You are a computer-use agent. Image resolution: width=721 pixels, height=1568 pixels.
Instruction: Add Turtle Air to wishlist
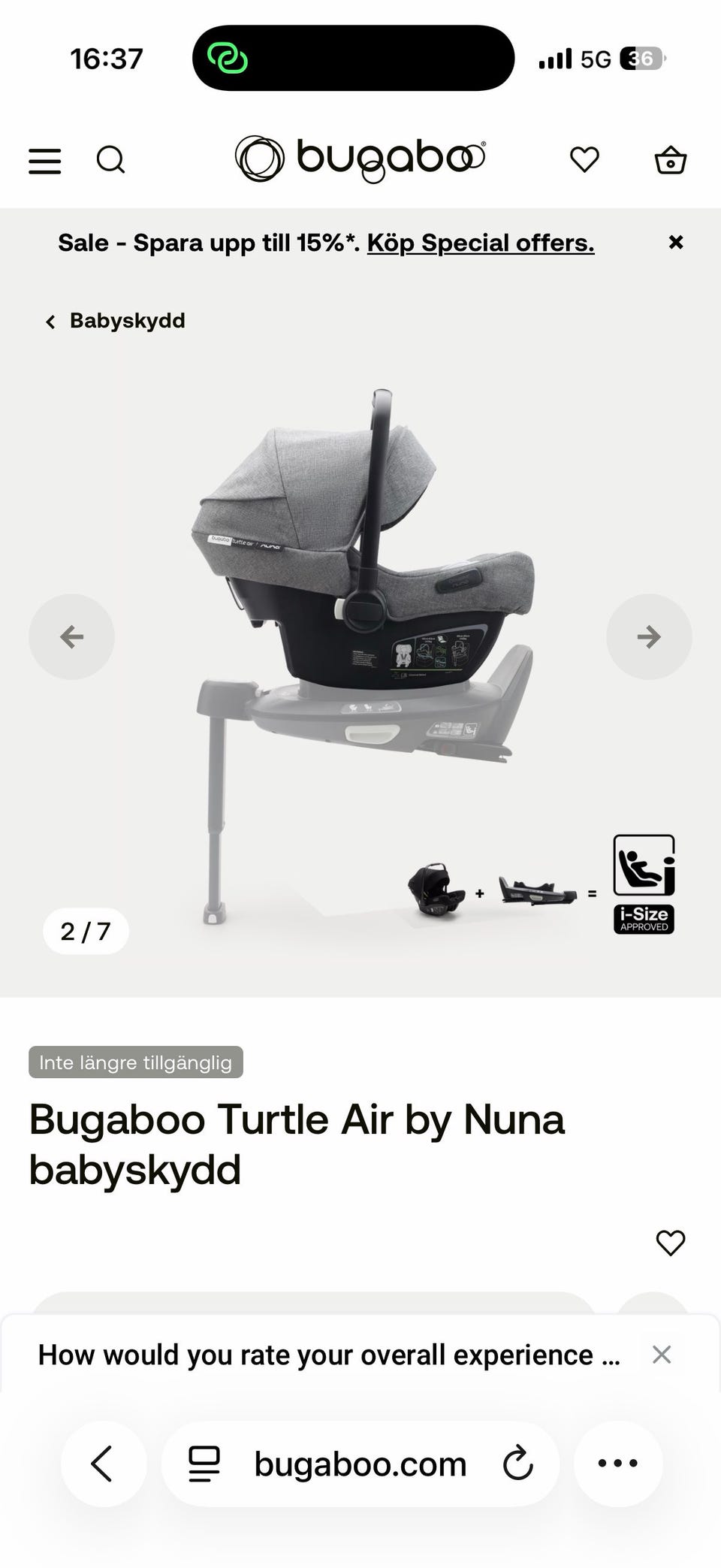tap(670, 1243)
